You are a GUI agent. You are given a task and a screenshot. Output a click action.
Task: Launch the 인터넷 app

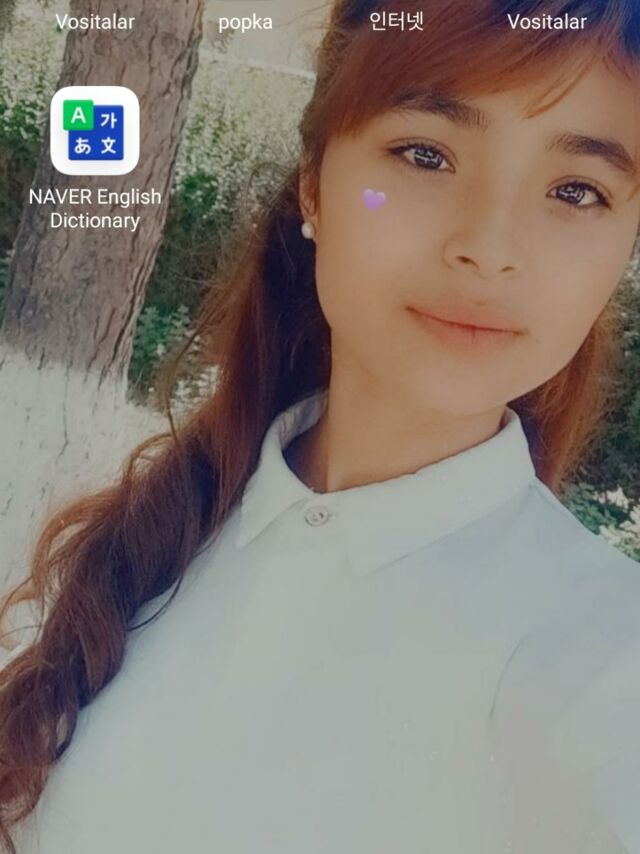coord(396,21)
